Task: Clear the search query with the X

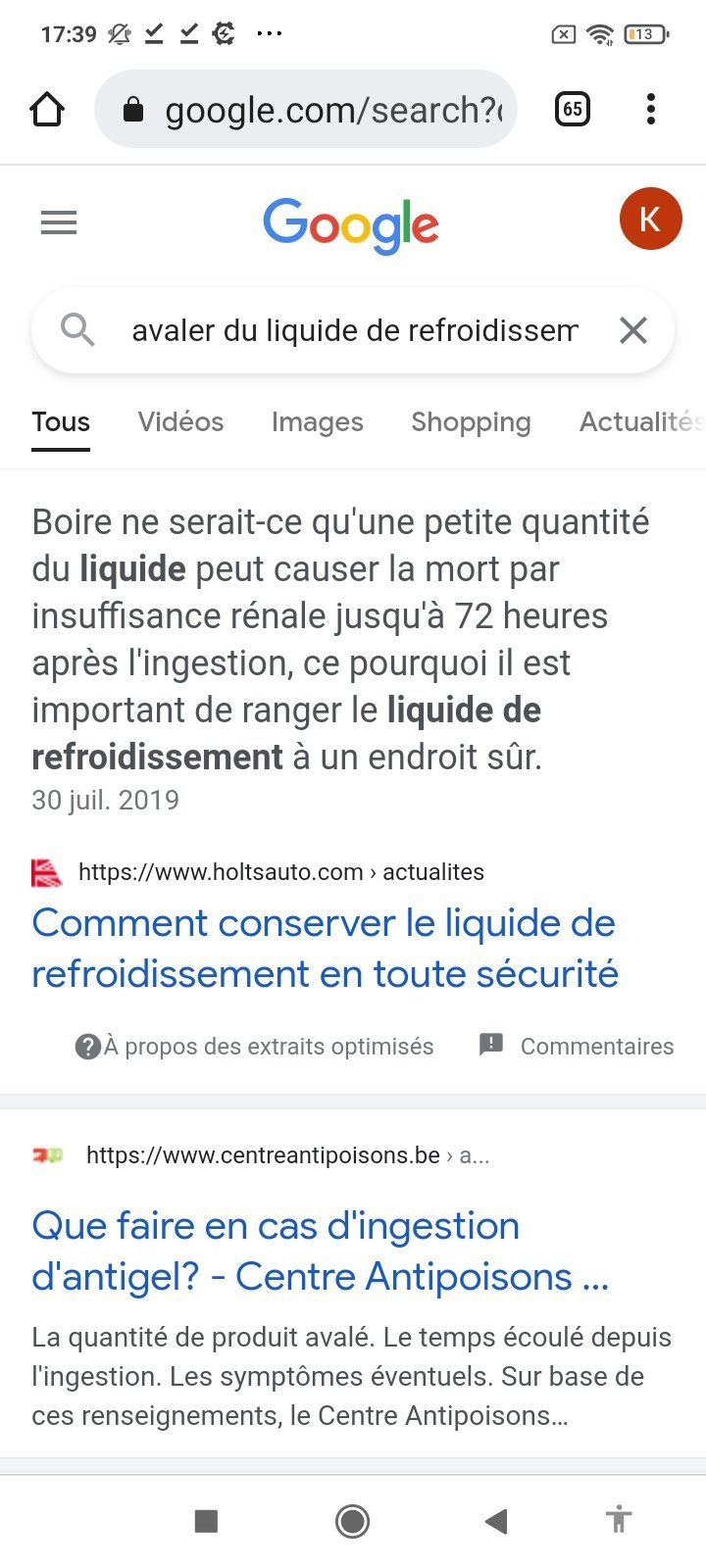Action: tap(633, 330)
